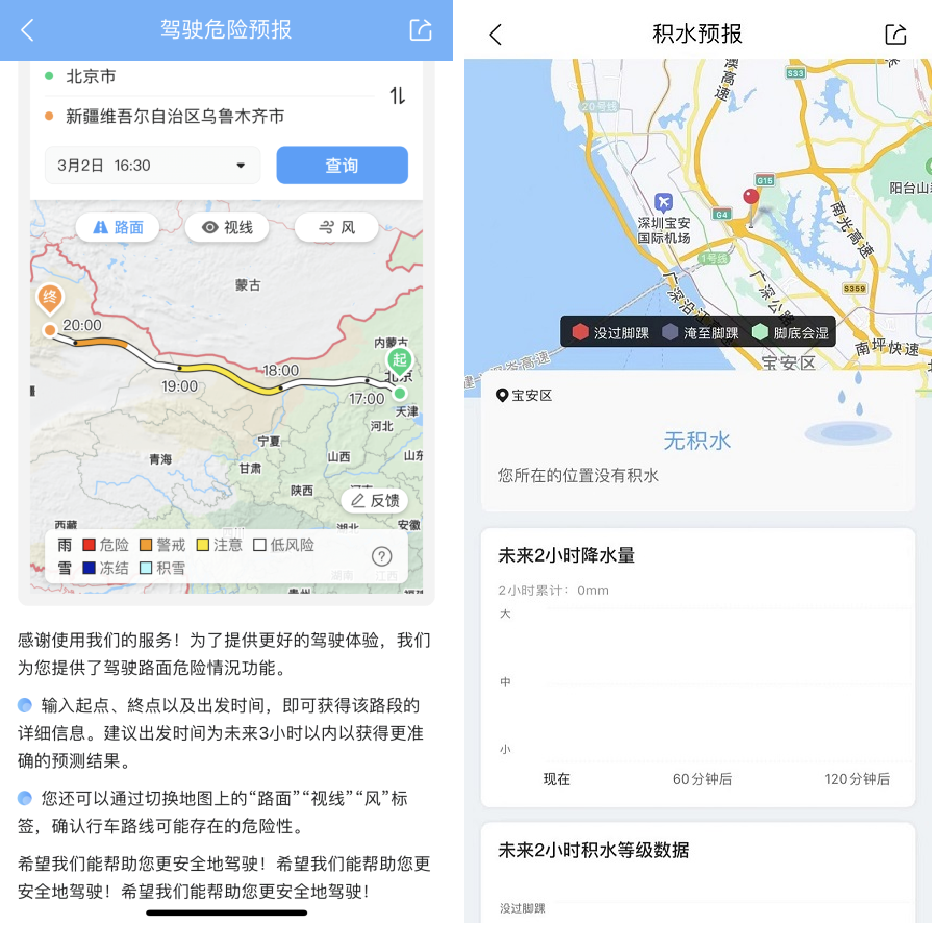Share the 驾驶危险预报 page
The width and height of the screenshot is (933, 926).
click(420, 30)
